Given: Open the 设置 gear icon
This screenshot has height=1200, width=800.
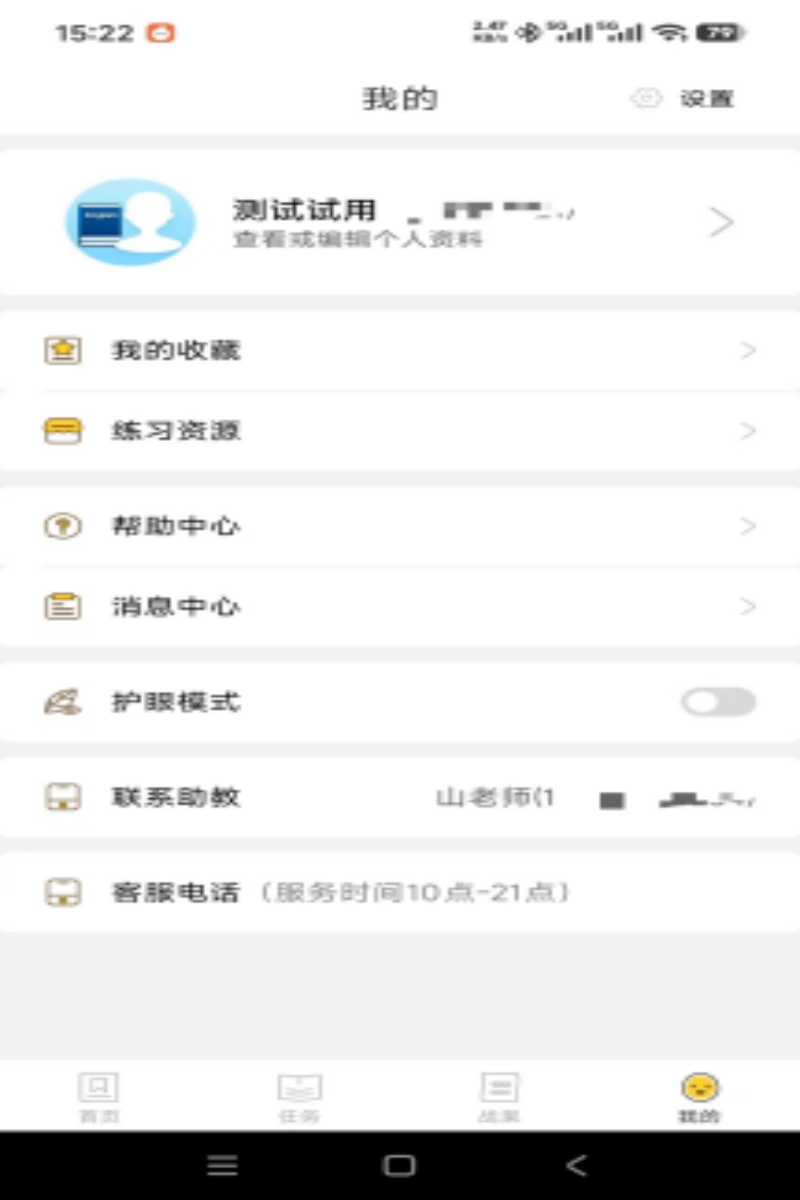Looking at the screenshot, I should pyautogui.click(x=645, y=98).
